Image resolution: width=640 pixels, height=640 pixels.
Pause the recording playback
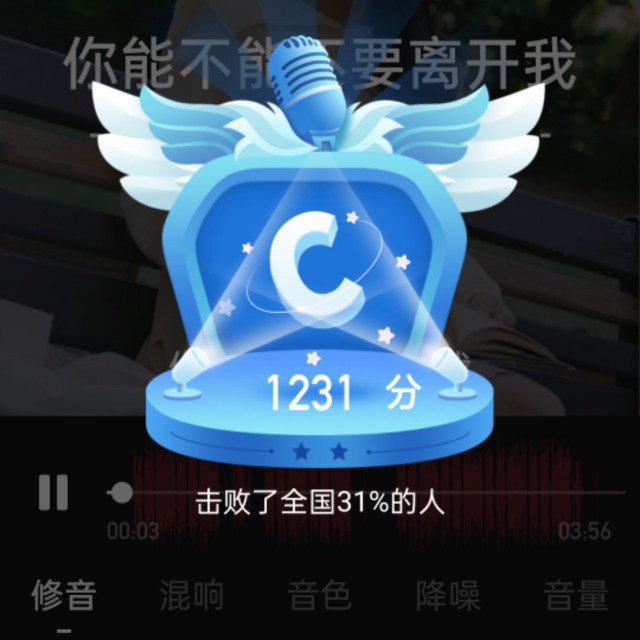[53, 492]
